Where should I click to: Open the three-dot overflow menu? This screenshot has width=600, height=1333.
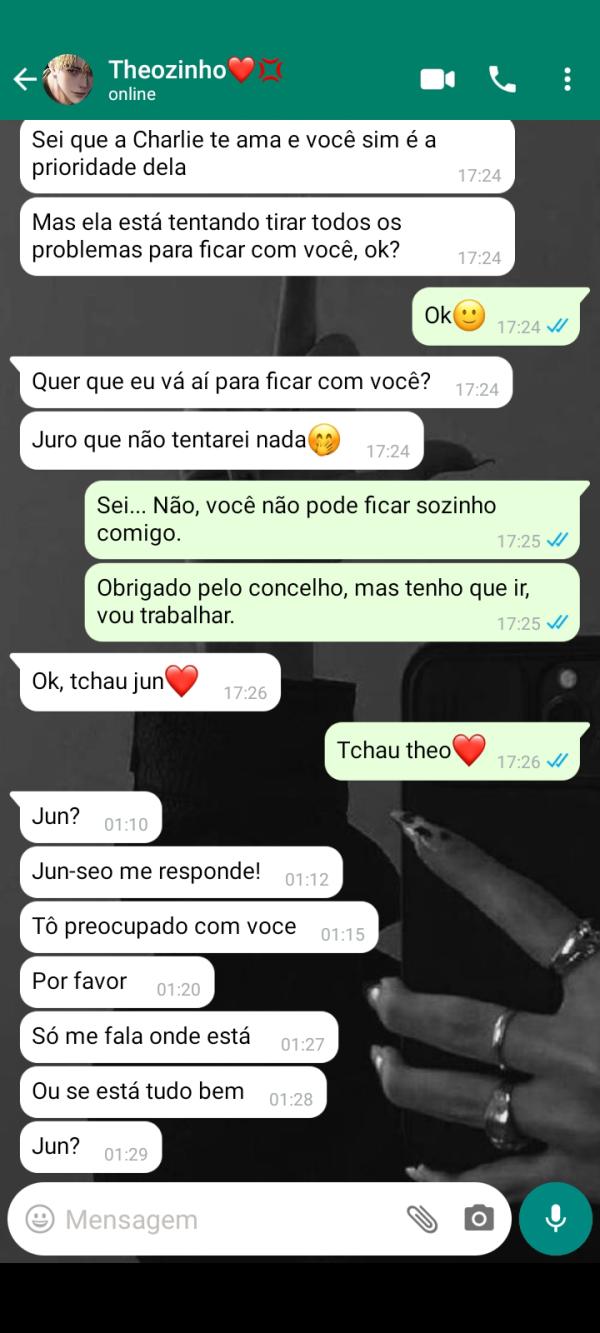[x=567, y=80]
